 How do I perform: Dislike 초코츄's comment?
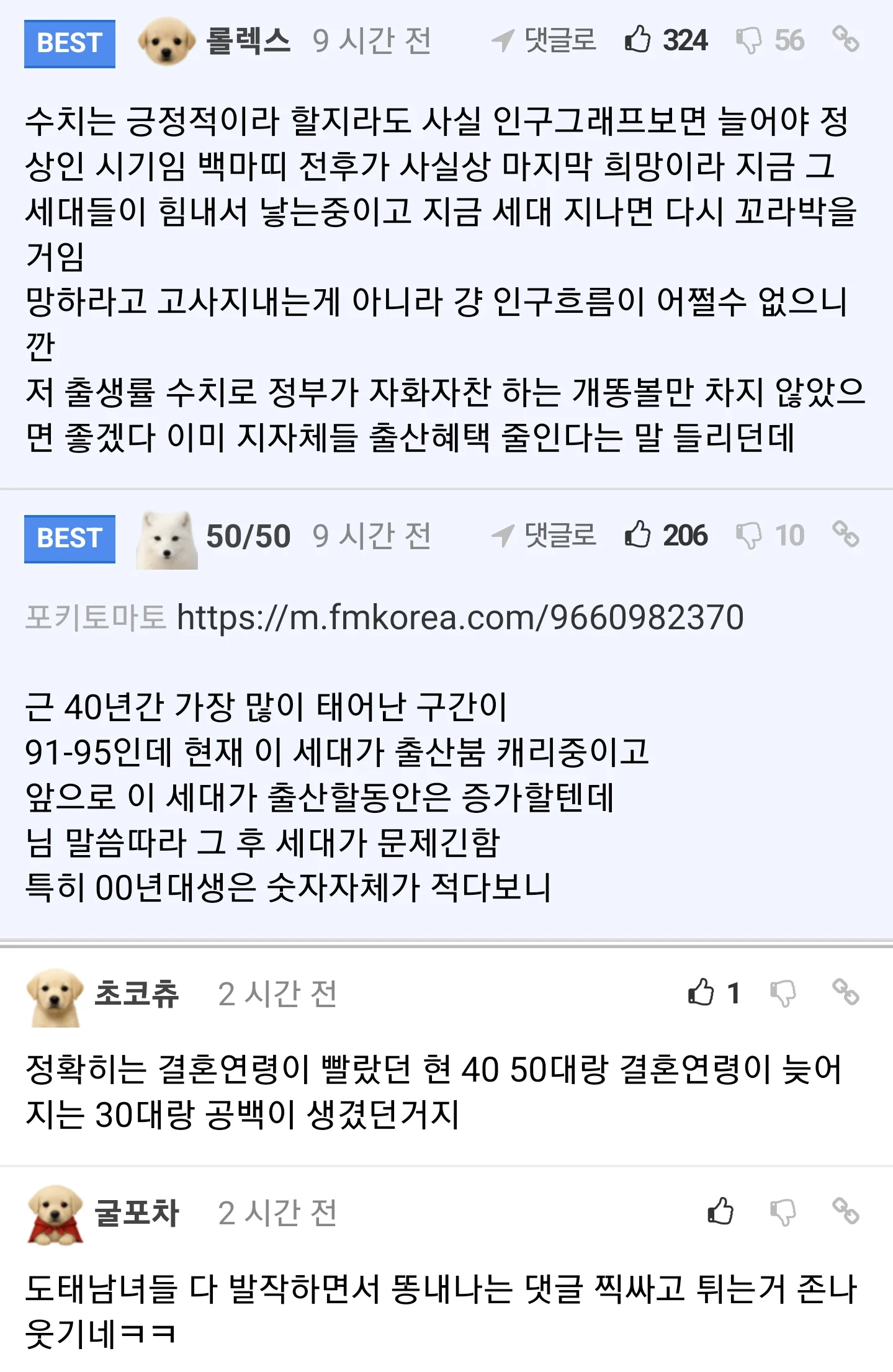point(783,993)
